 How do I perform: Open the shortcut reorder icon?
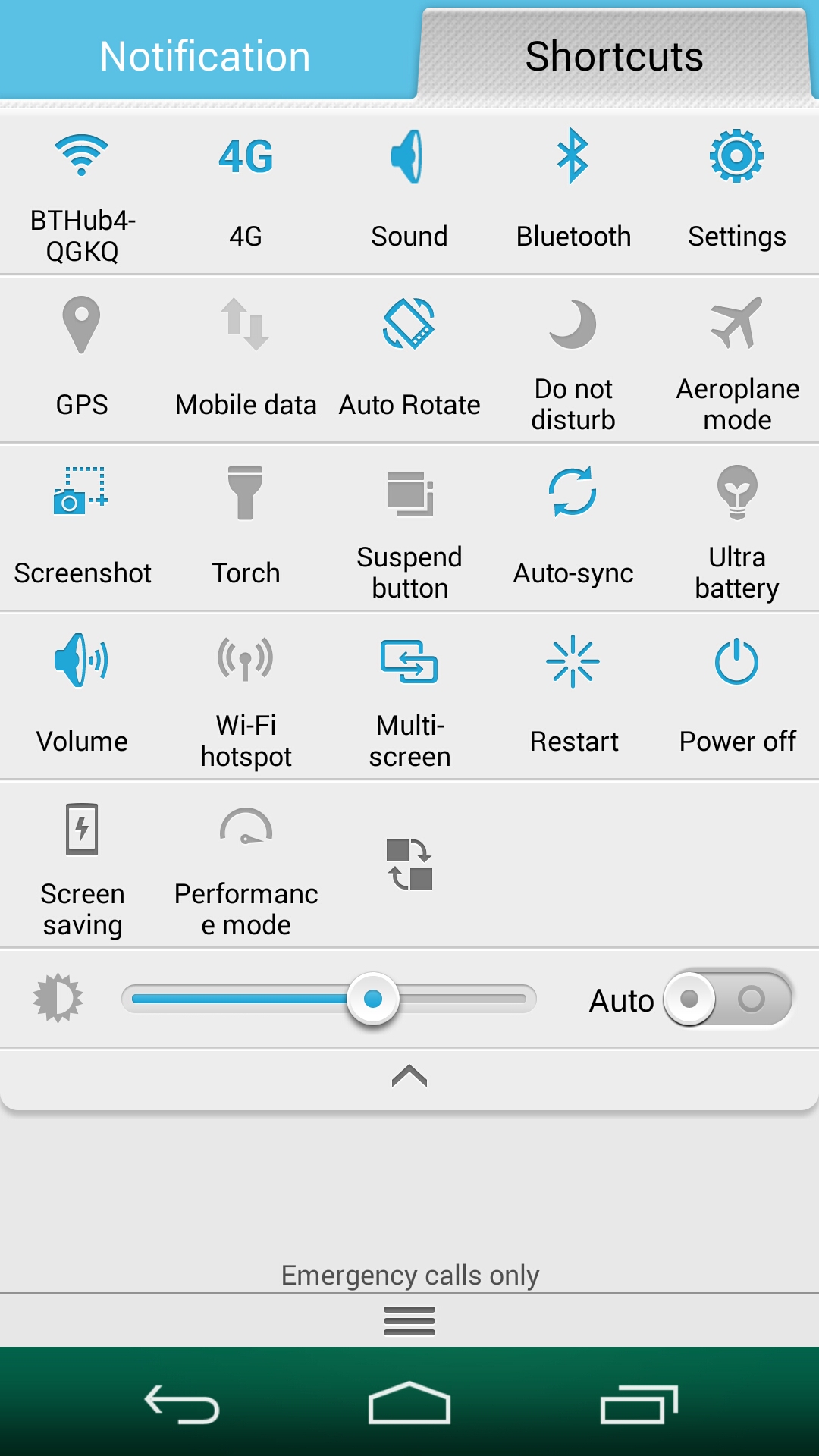click(x=409, y=864)
